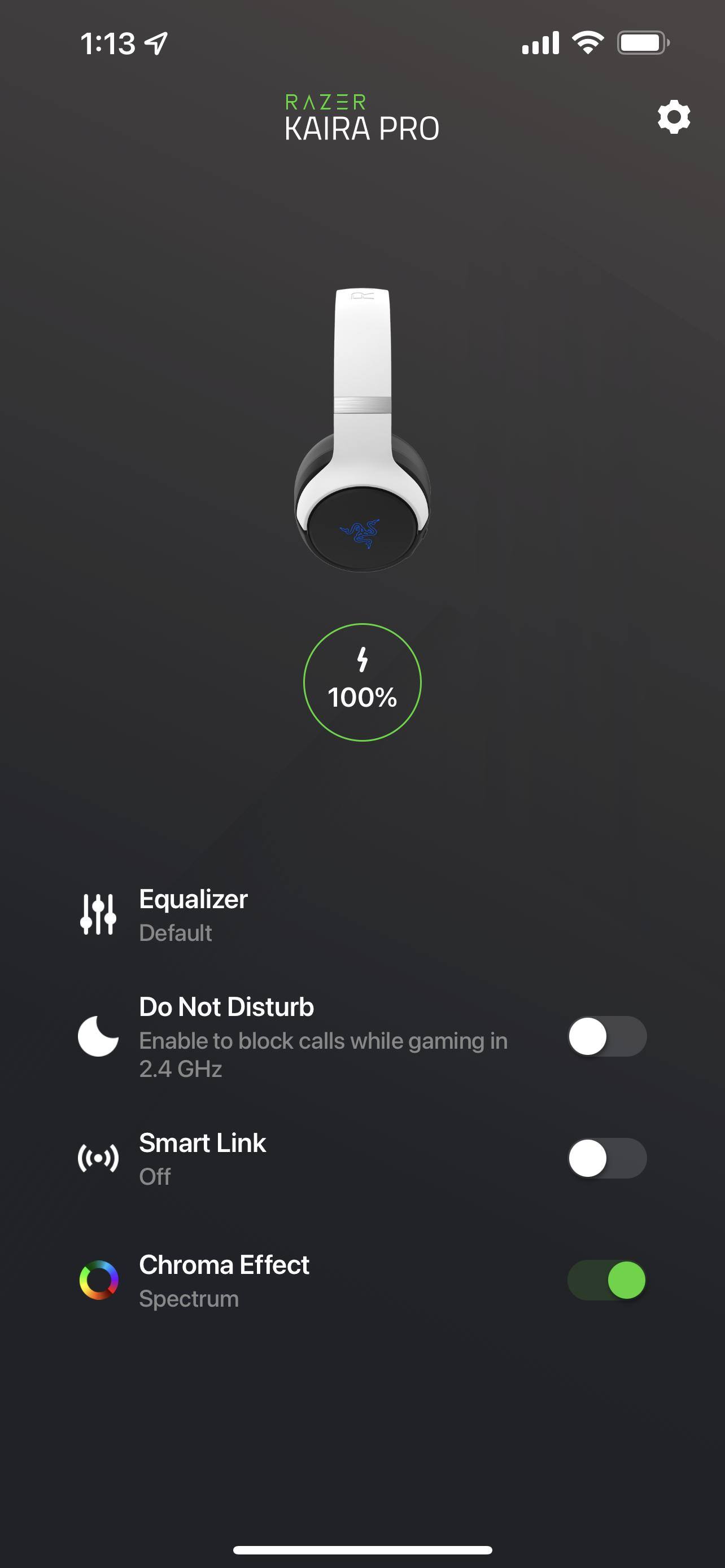Disable the Chroma Effect switch
The width and height of the screenshot is (725, 1568).
(607, 1280)
